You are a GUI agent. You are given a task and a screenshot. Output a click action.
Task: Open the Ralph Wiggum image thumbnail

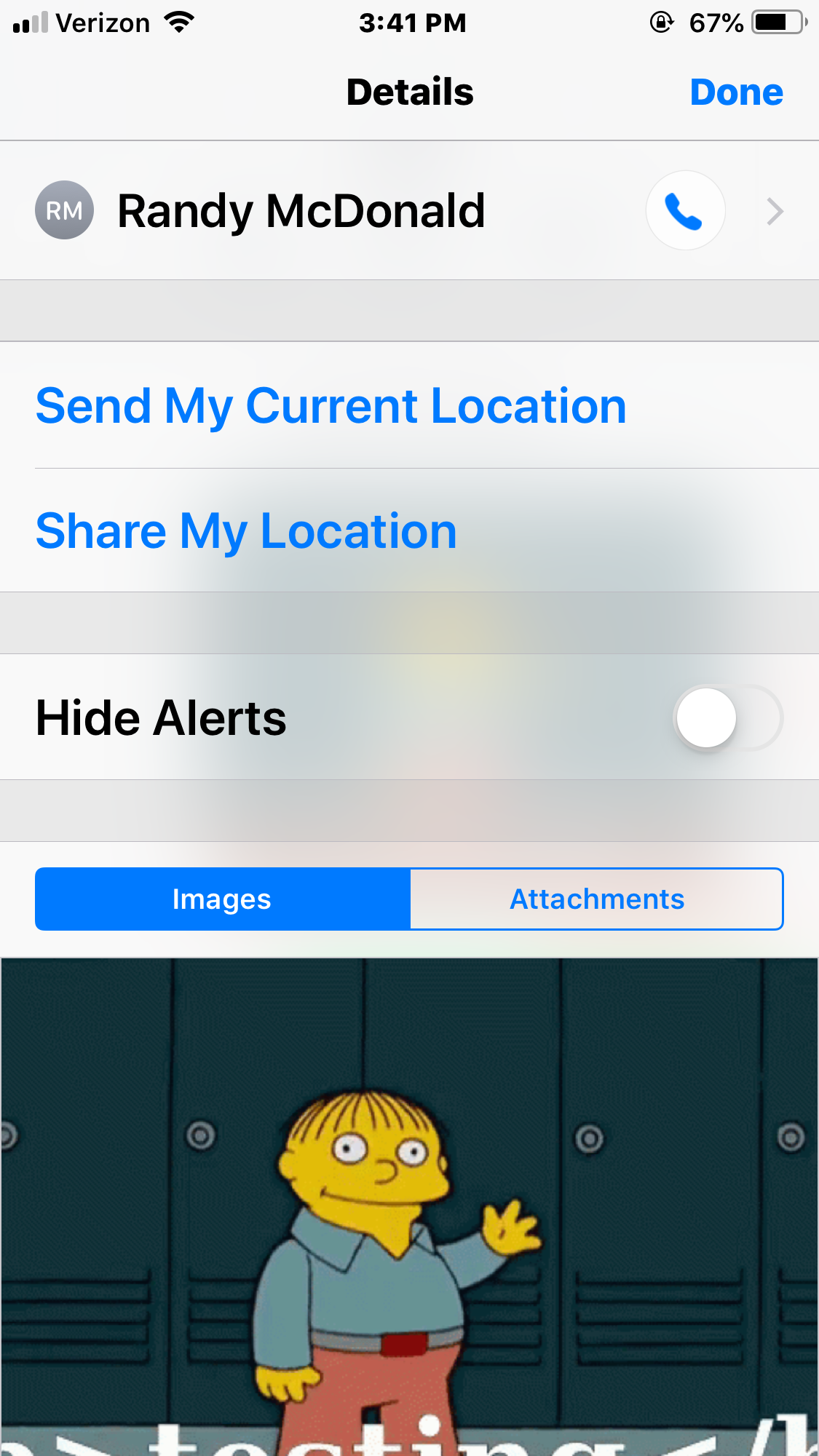tap(409, 1208)
